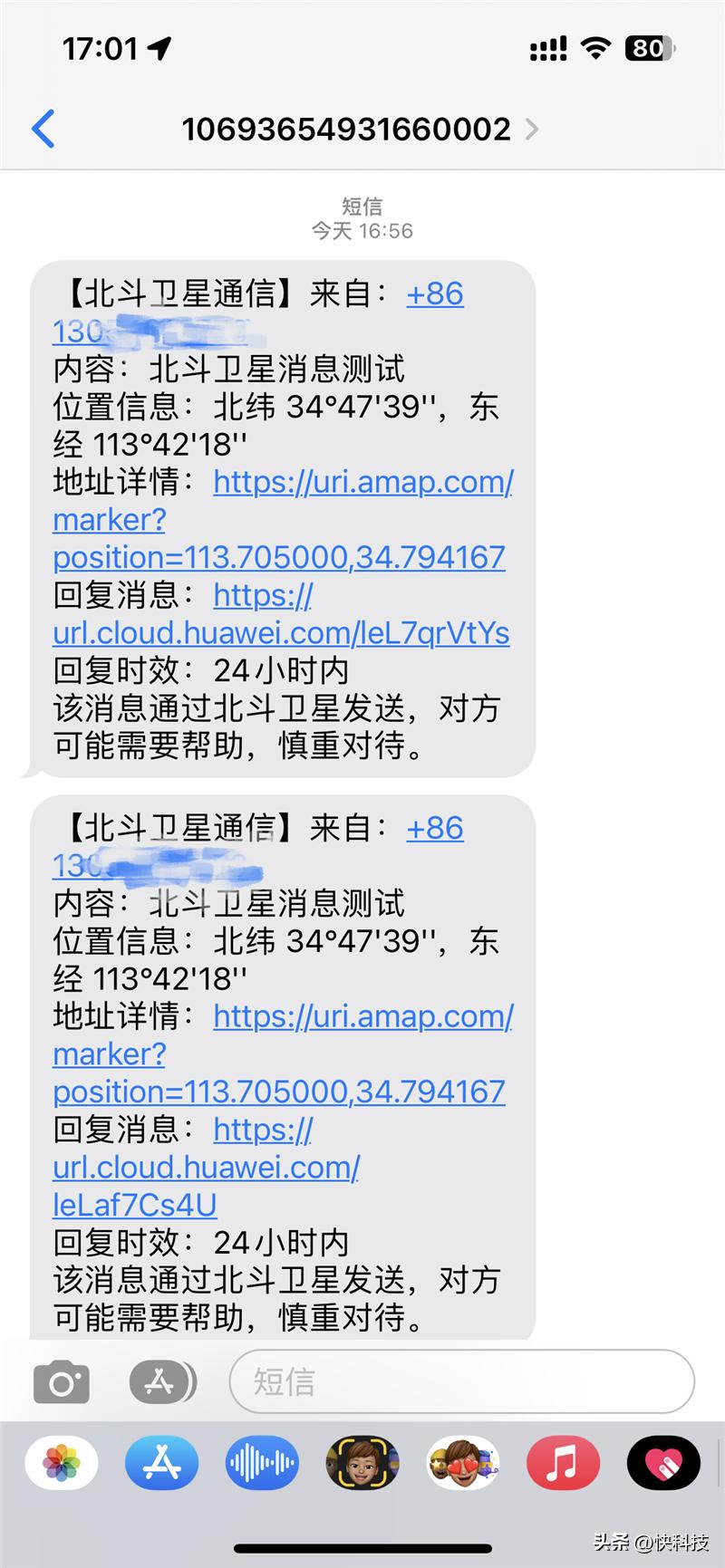Tap the 短信 message input field

(460, 1381)
